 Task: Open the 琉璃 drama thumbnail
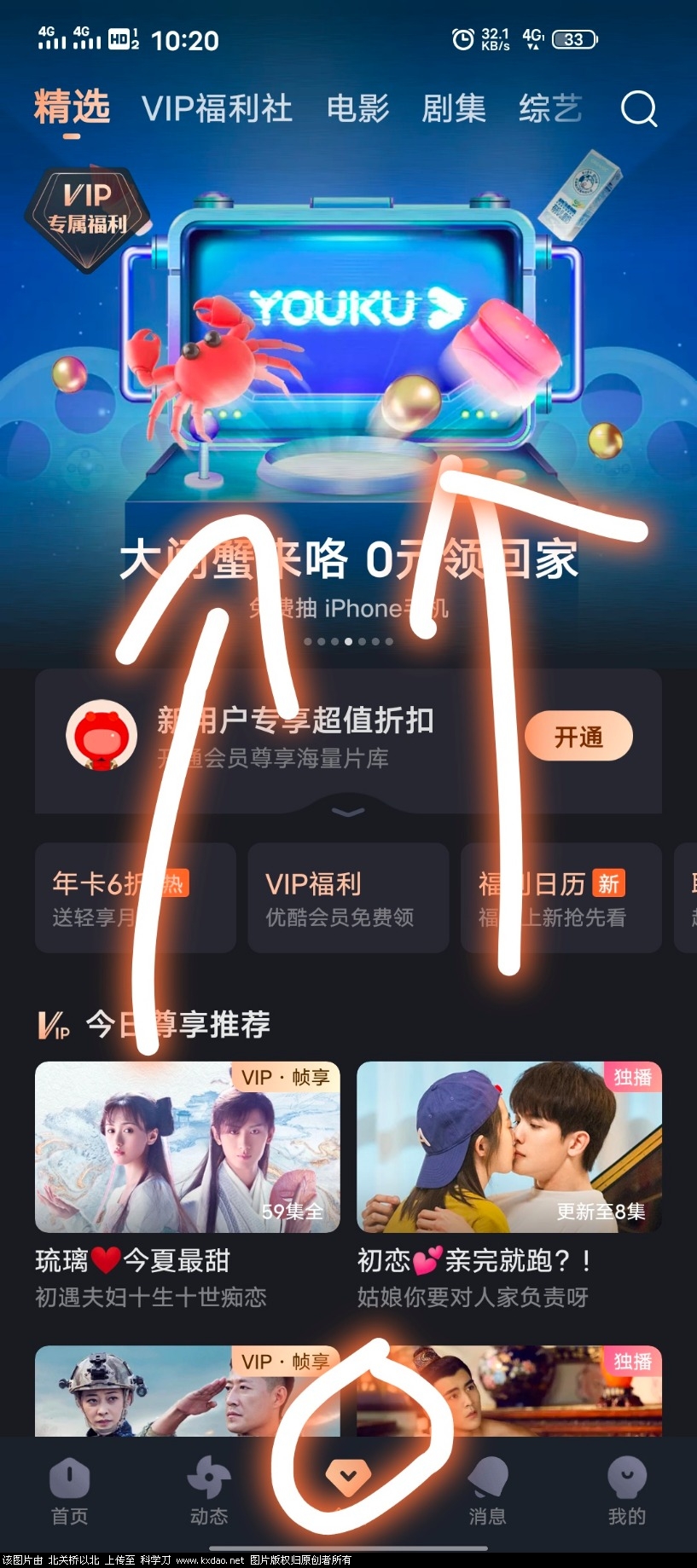click(187, 1147)
